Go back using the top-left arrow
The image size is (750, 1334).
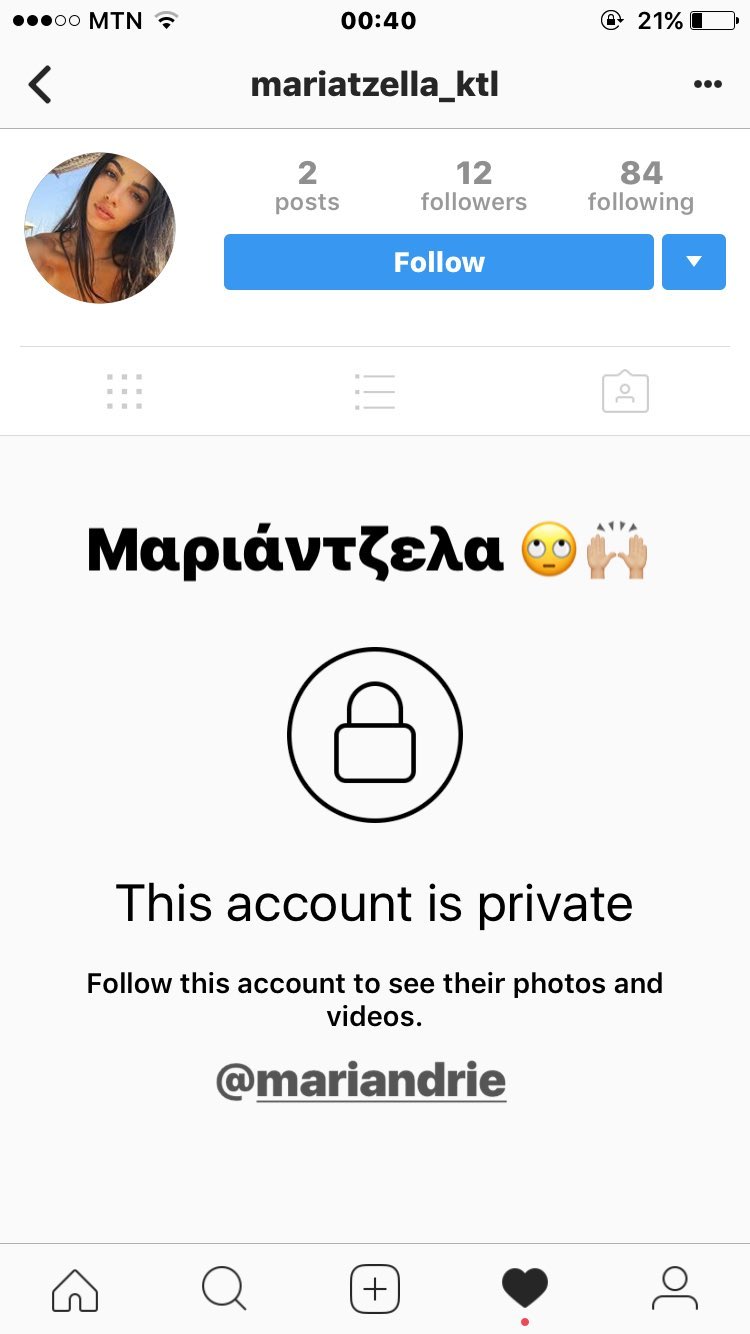(40, 85)
